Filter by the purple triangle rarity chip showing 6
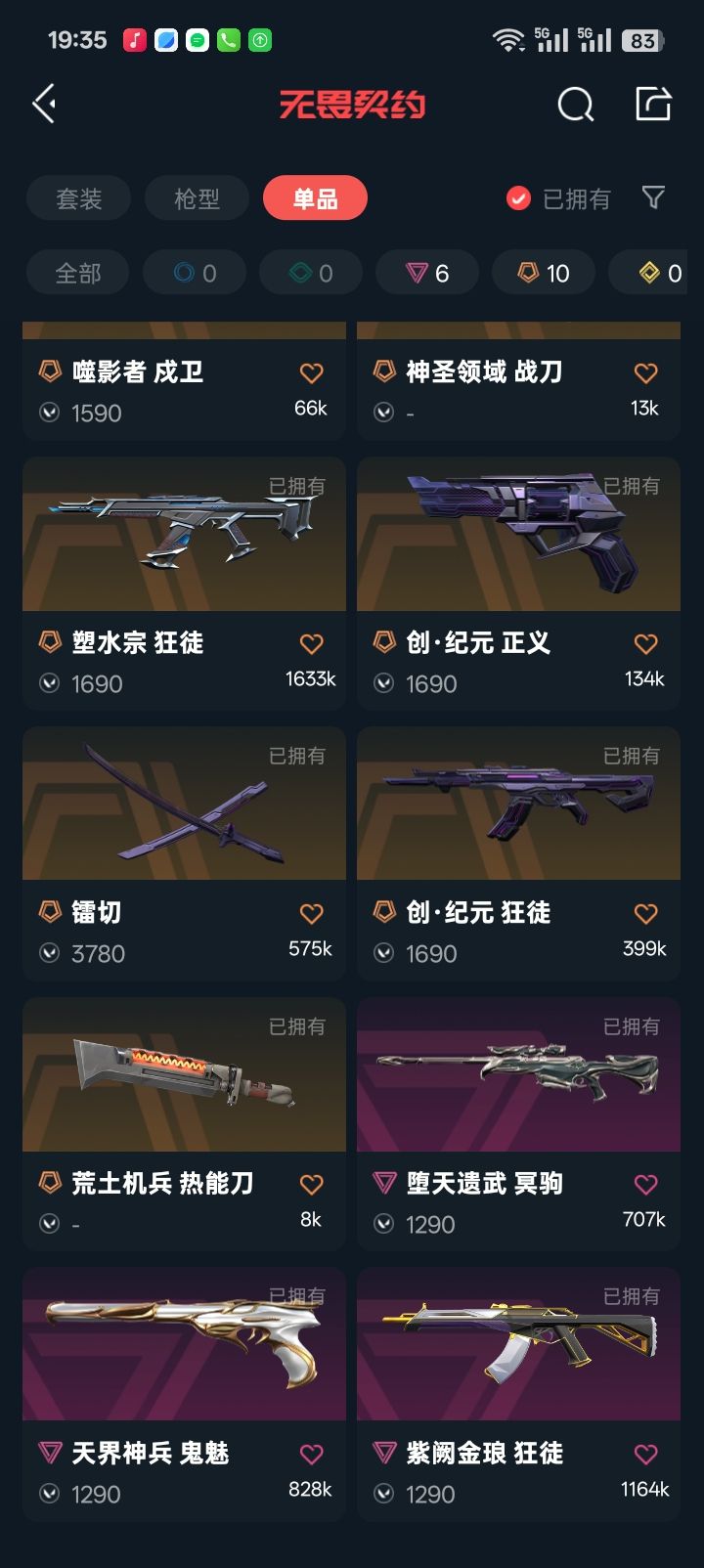Screen dimensions: 704x1568 click(x=427, y=273)
